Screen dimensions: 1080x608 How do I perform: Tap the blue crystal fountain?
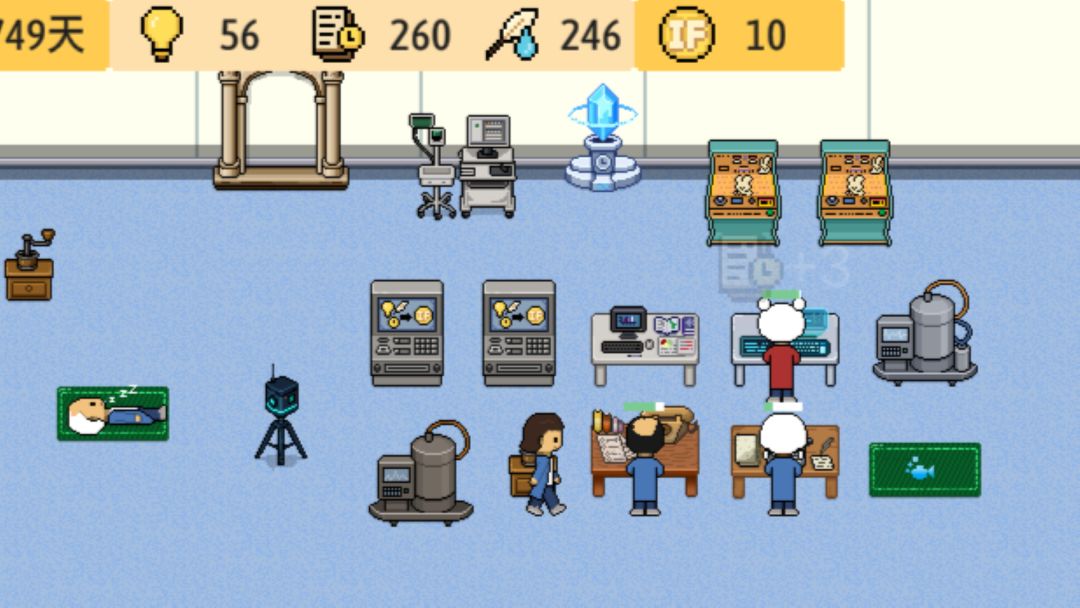602,140
